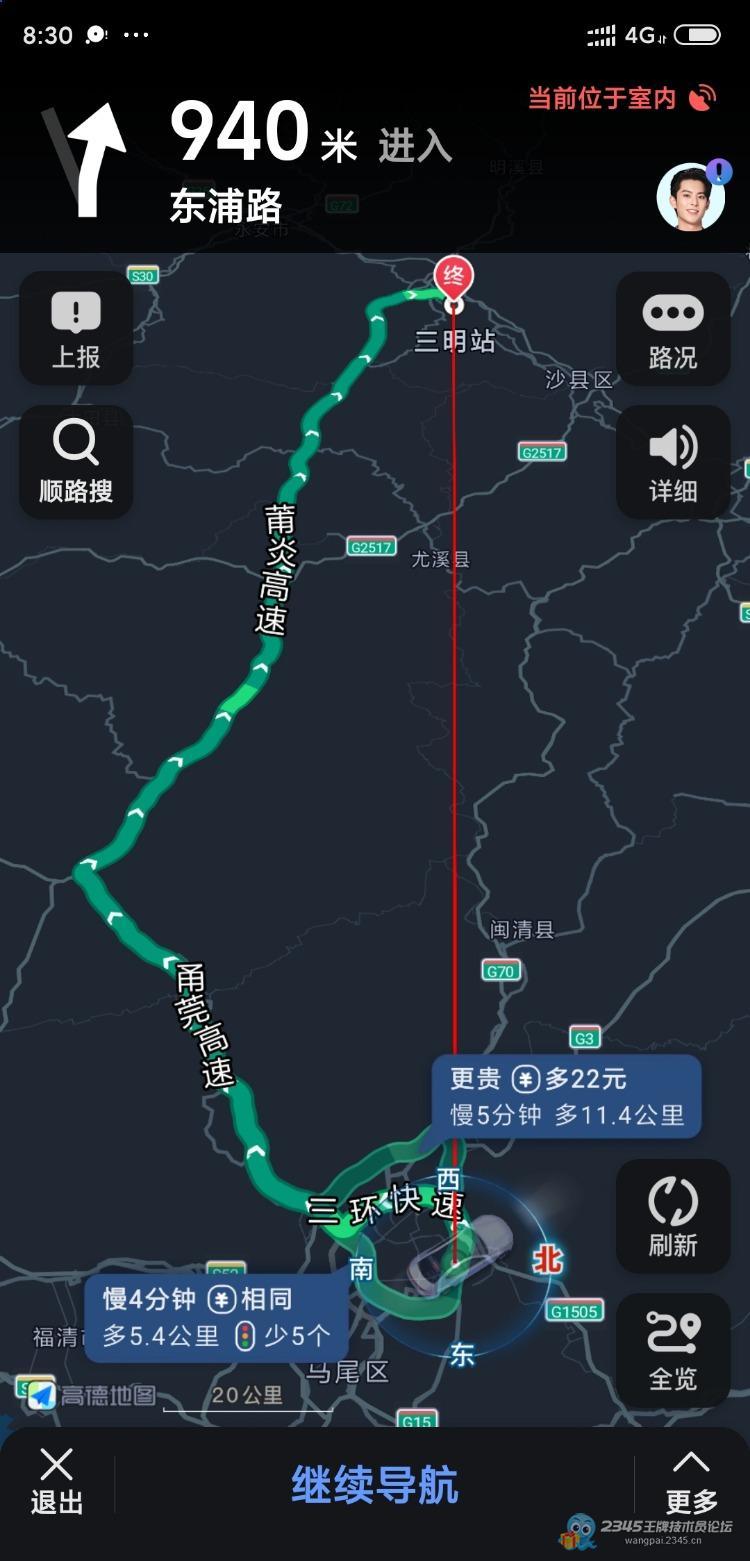Exit navigation with 退出
Screen dimensions: 750x1561
pos(57,1482)
